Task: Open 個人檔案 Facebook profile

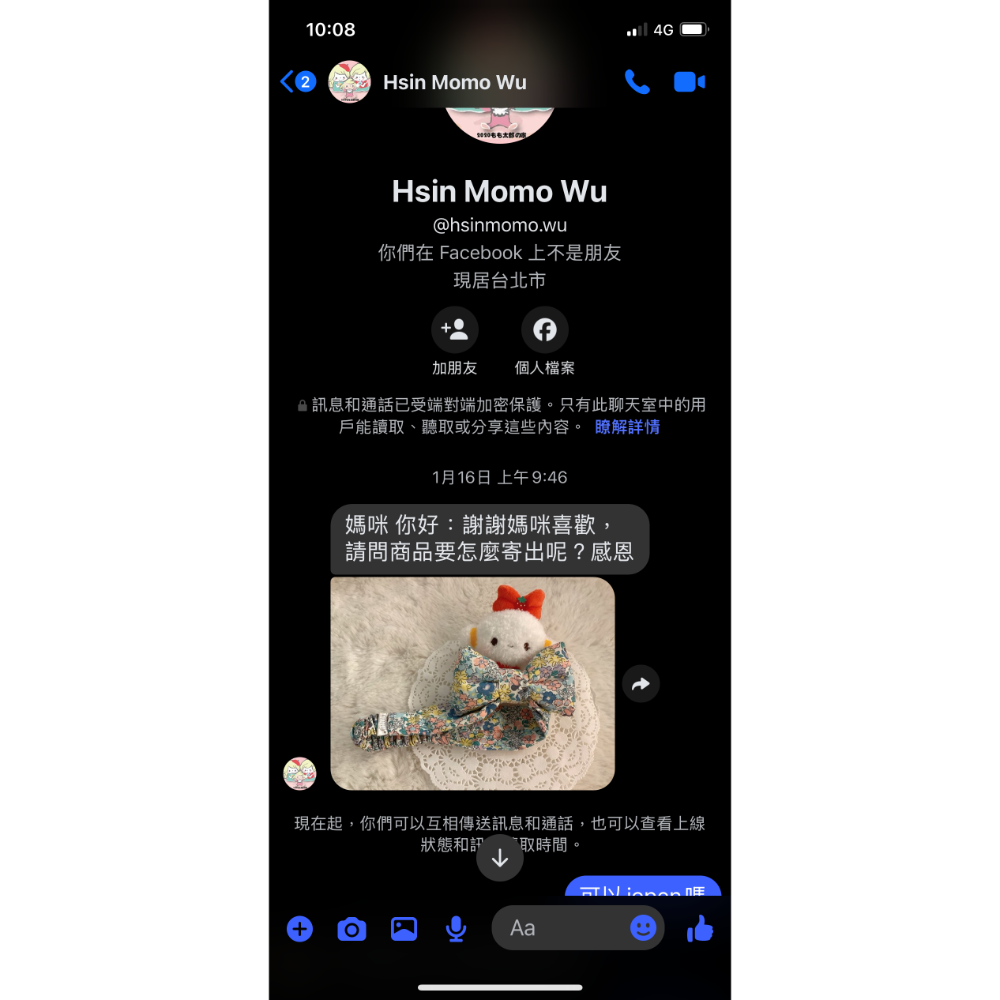Action: (x=544, y=330)
